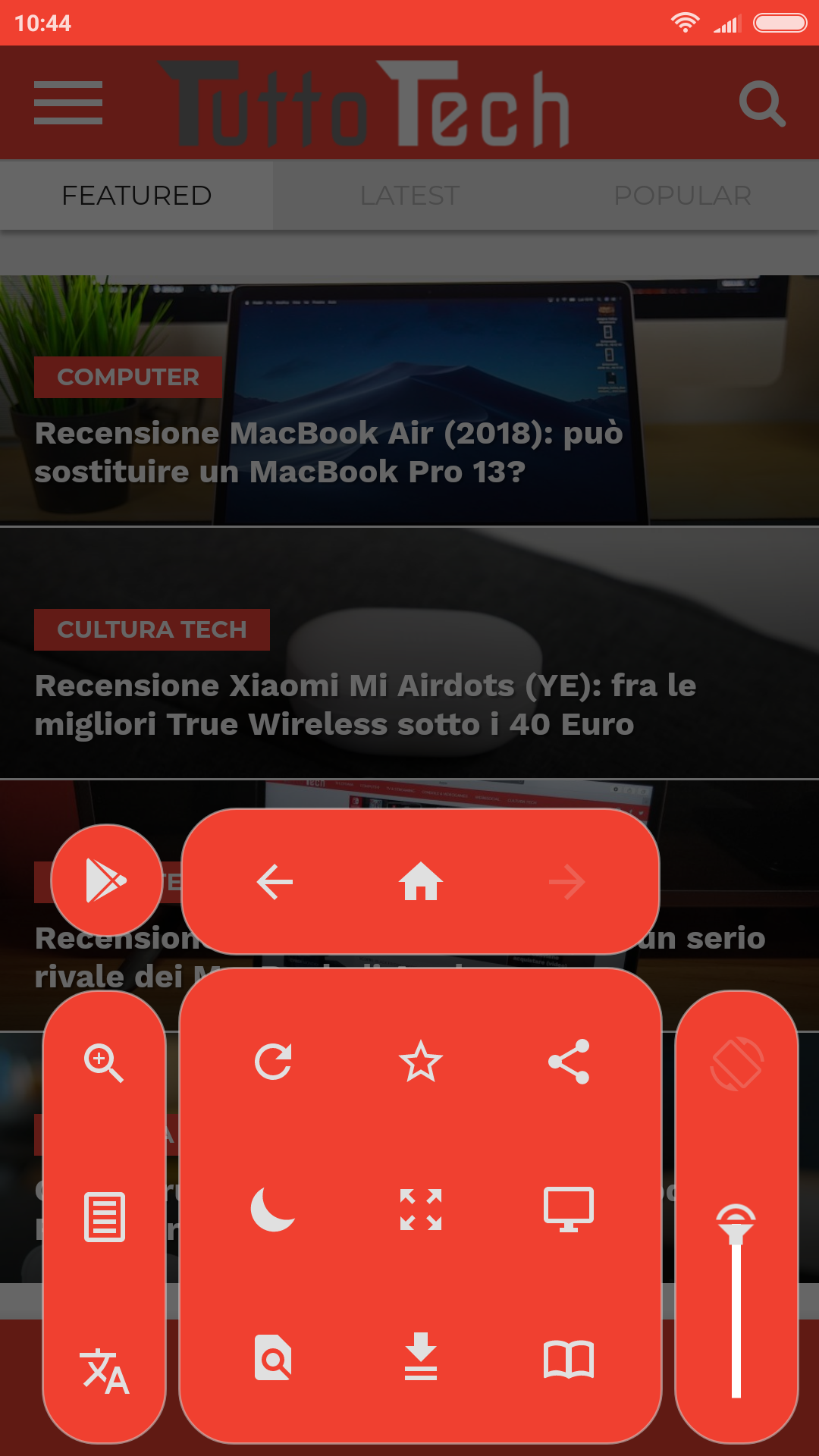The width and height of the screenshot is (819, 1456).
Task: Open the hamburger menu
Action: (68, 102)
